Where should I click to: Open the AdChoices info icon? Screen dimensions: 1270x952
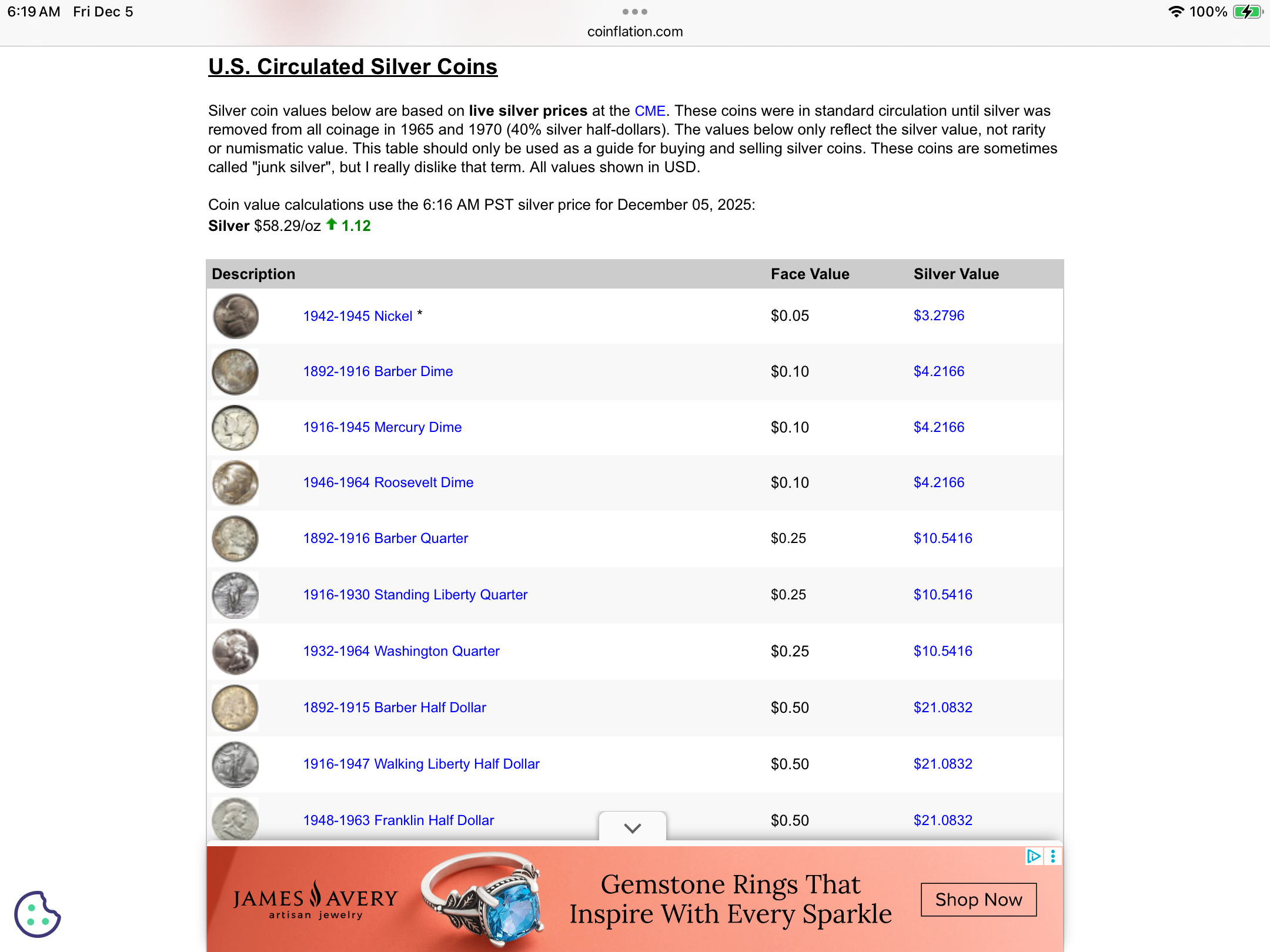(x=1033, y=856)
